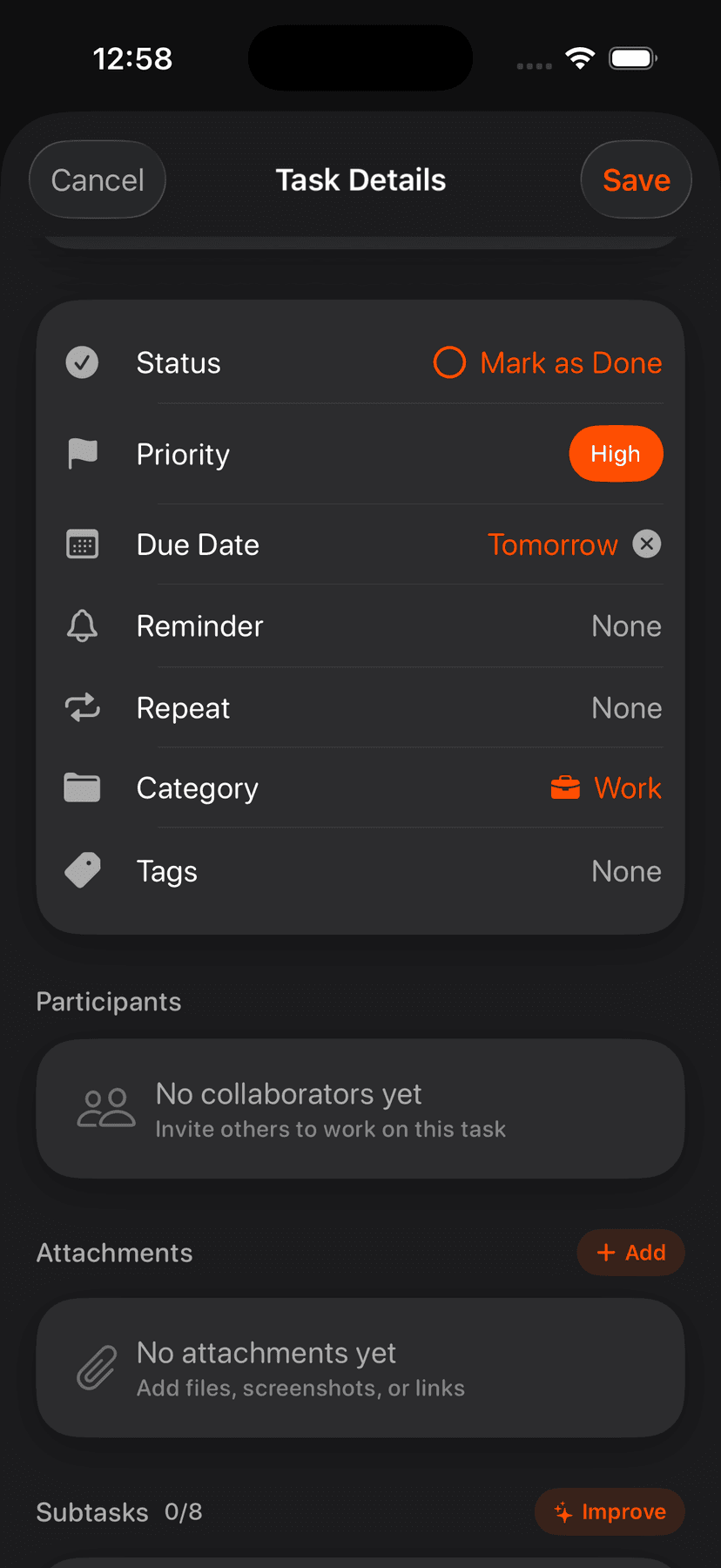Click the tag icon beside Tags
This screenshot has height=1568, width=721.
click(x=82, y=870)
